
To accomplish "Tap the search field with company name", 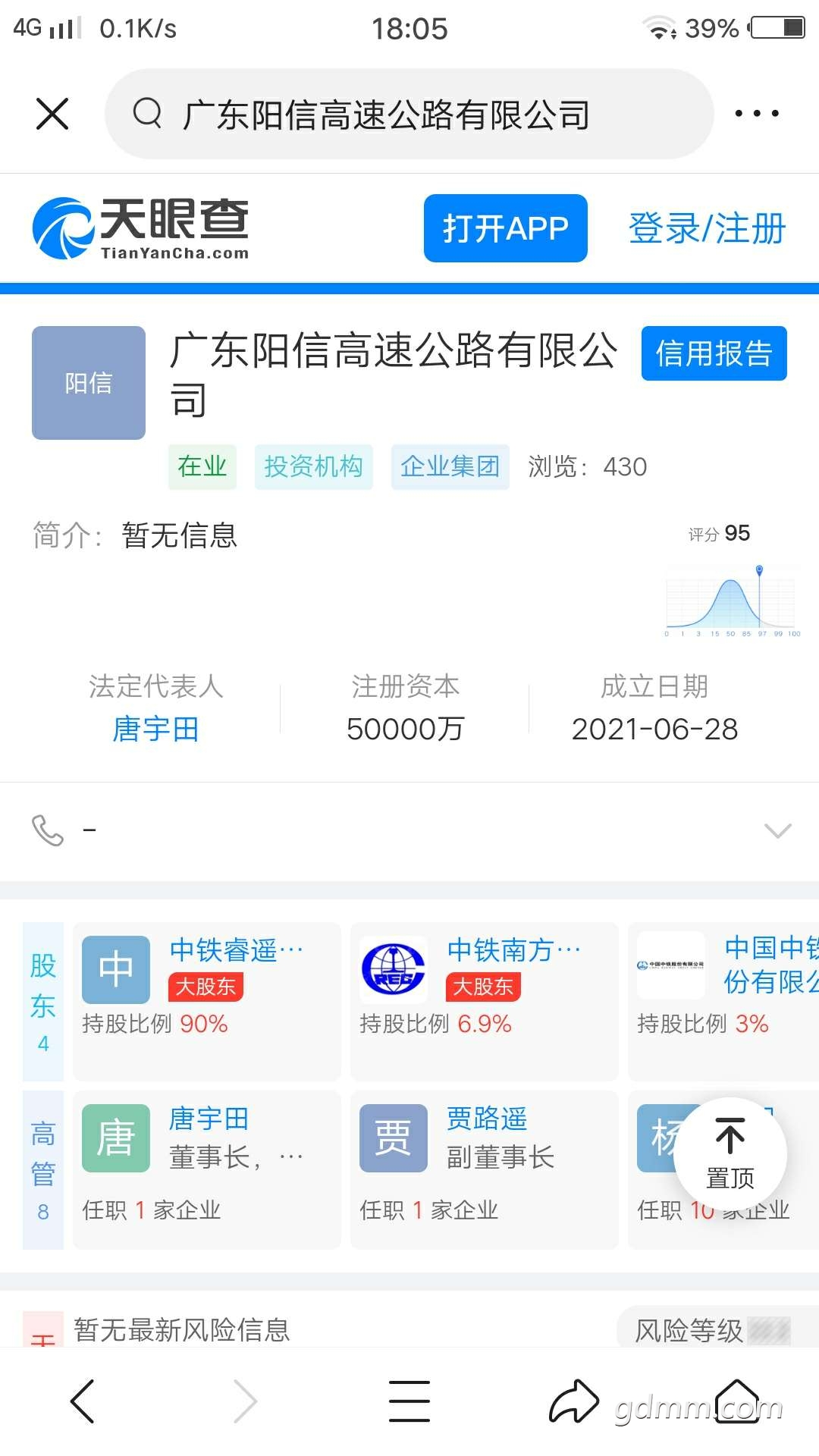I will (409, 114).
